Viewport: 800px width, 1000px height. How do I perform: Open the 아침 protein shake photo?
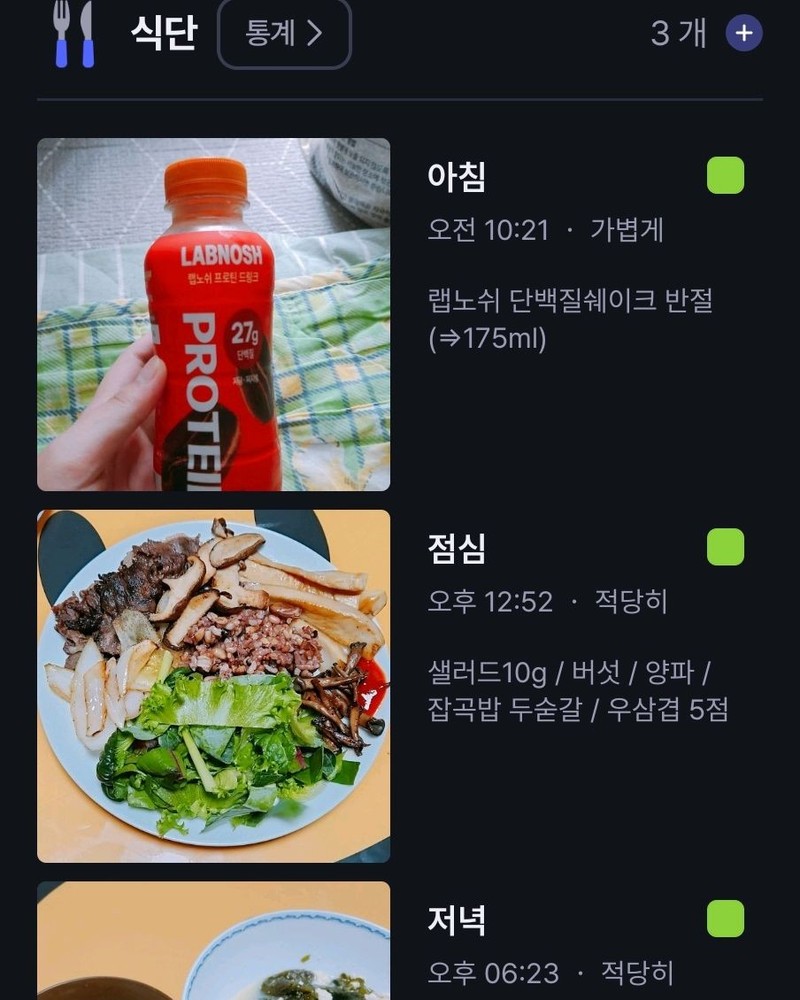[x=213, y=314]
